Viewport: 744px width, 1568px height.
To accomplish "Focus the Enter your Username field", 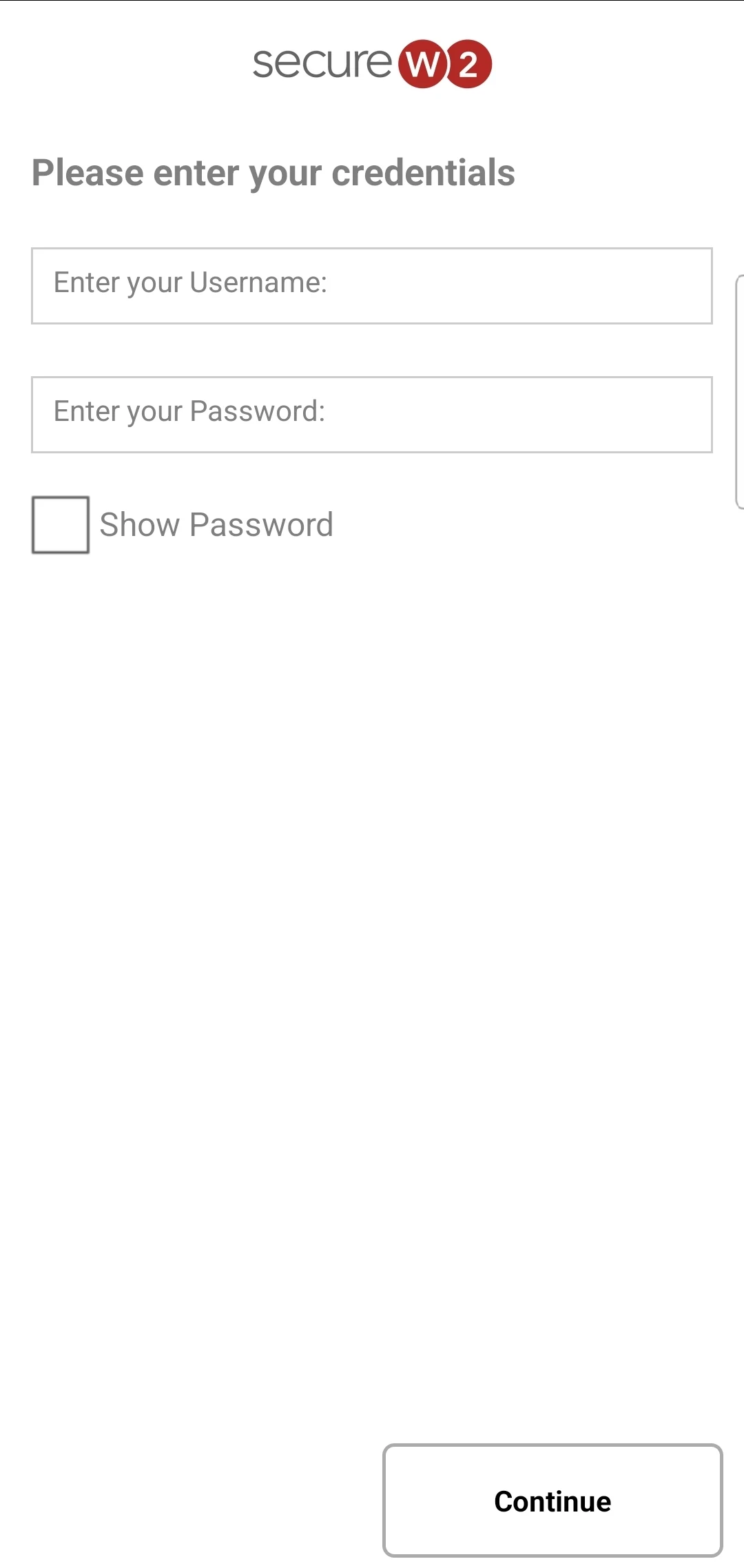I will coord(372,285).
